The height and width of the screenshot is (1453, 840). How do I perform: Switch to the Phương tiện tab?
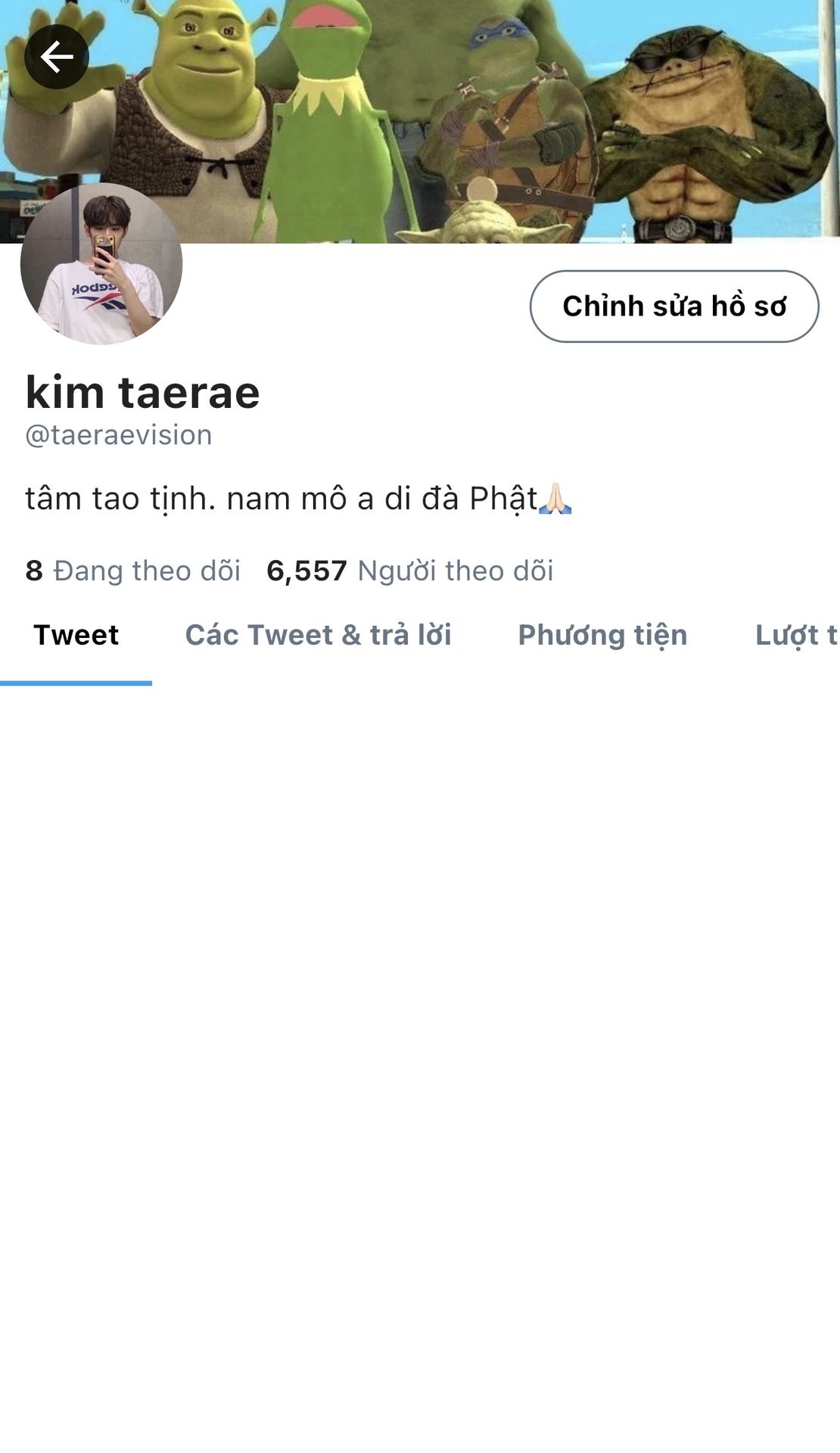coord(602,636)
